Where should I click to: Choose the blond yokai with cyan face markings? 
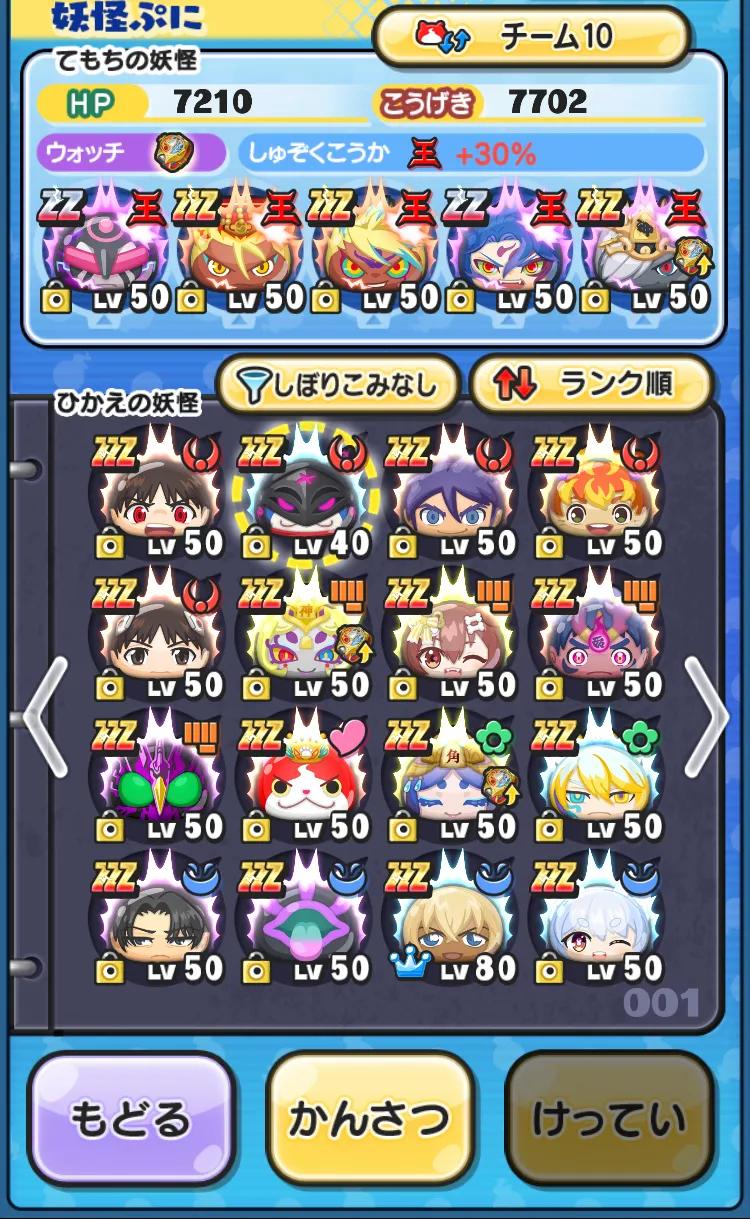pyautogui.click(x=597, y=780)
